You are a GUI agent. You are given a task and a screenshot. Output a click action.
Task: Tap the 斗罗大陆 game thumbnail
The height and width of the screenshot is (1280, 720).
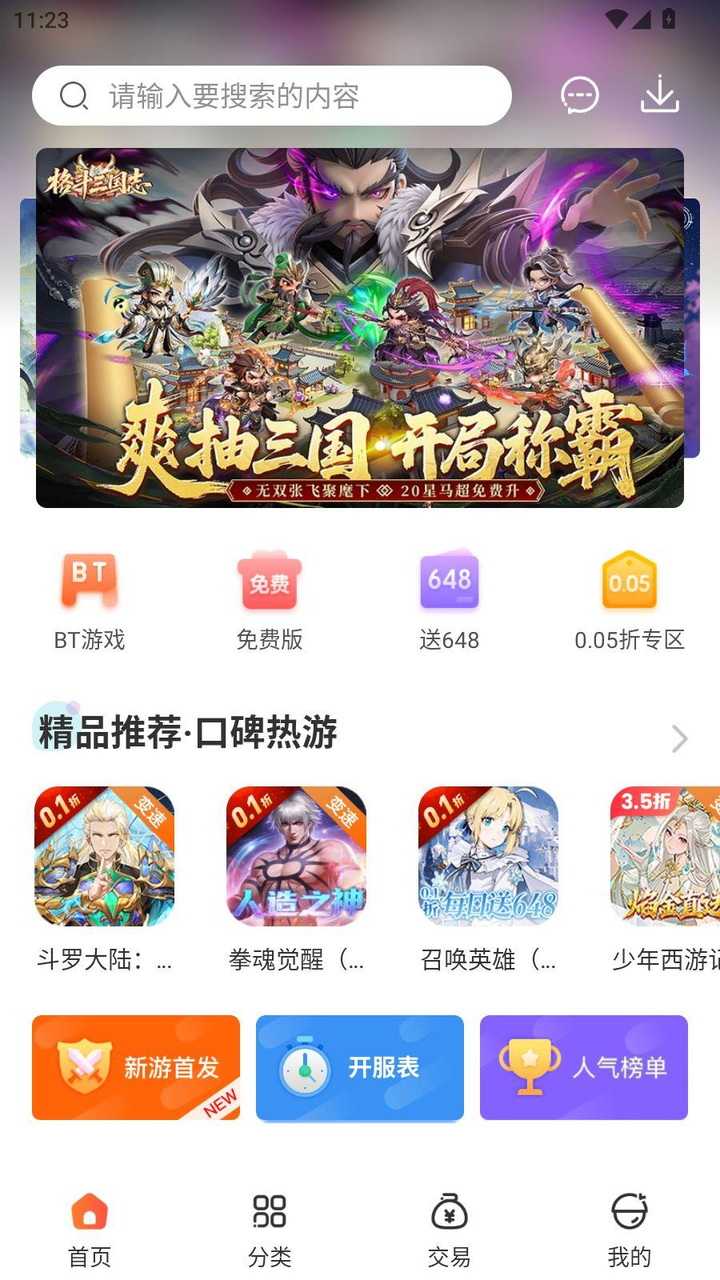pyautogui.click(x=104, y=856)
